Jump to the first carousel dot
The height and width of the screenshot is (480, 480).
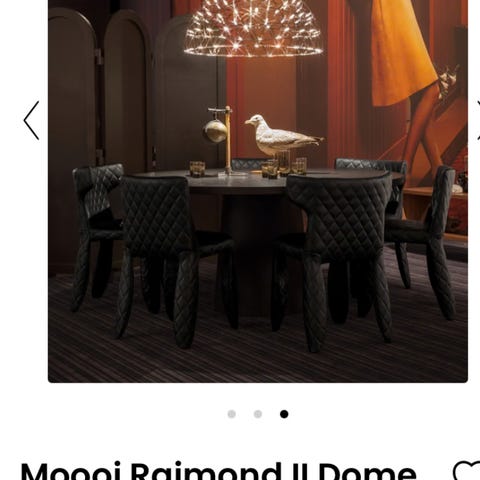[x=232, y=414]
